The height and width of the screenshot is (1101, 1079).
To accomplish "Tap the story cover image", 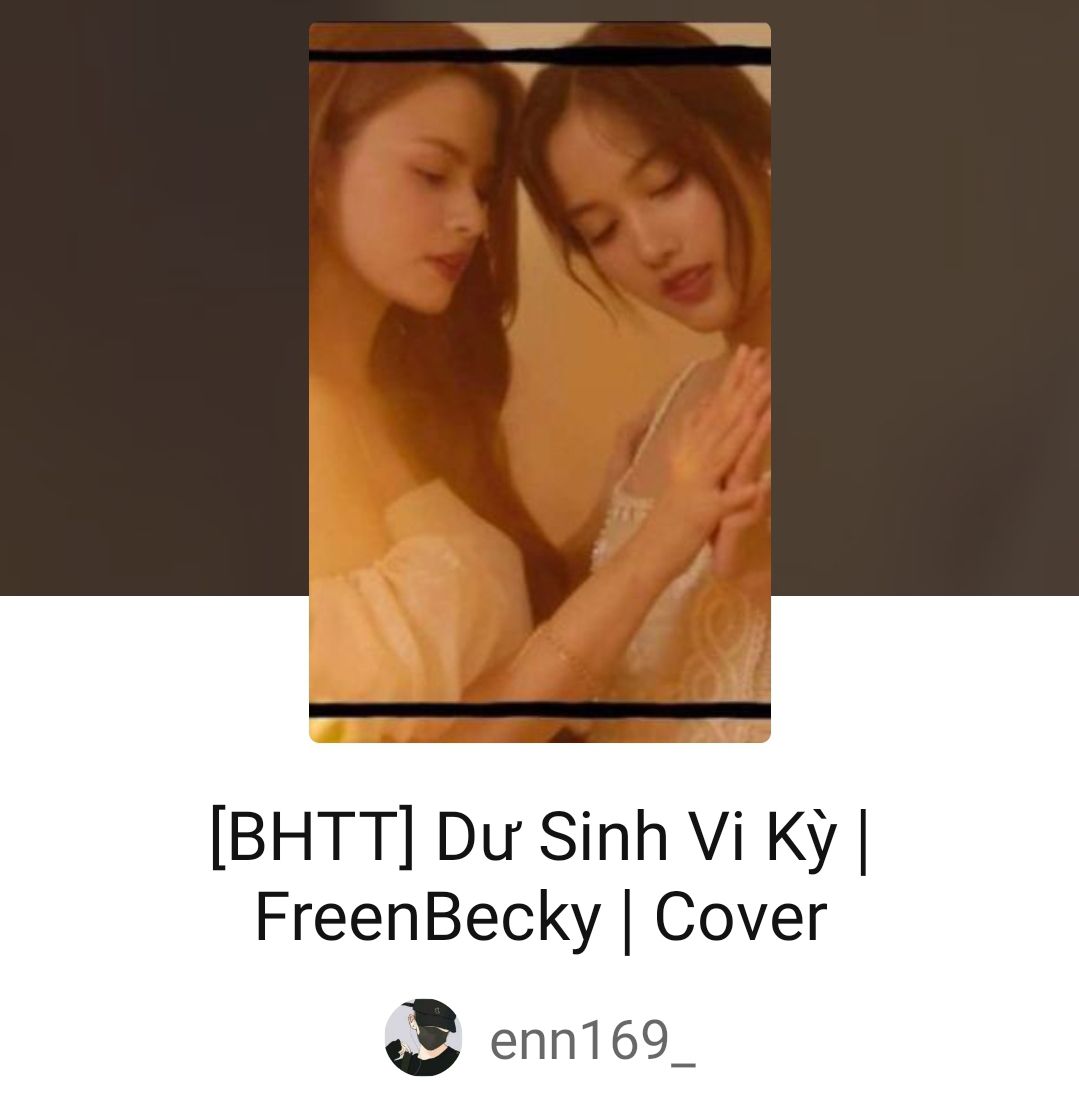I will [539, 382].
